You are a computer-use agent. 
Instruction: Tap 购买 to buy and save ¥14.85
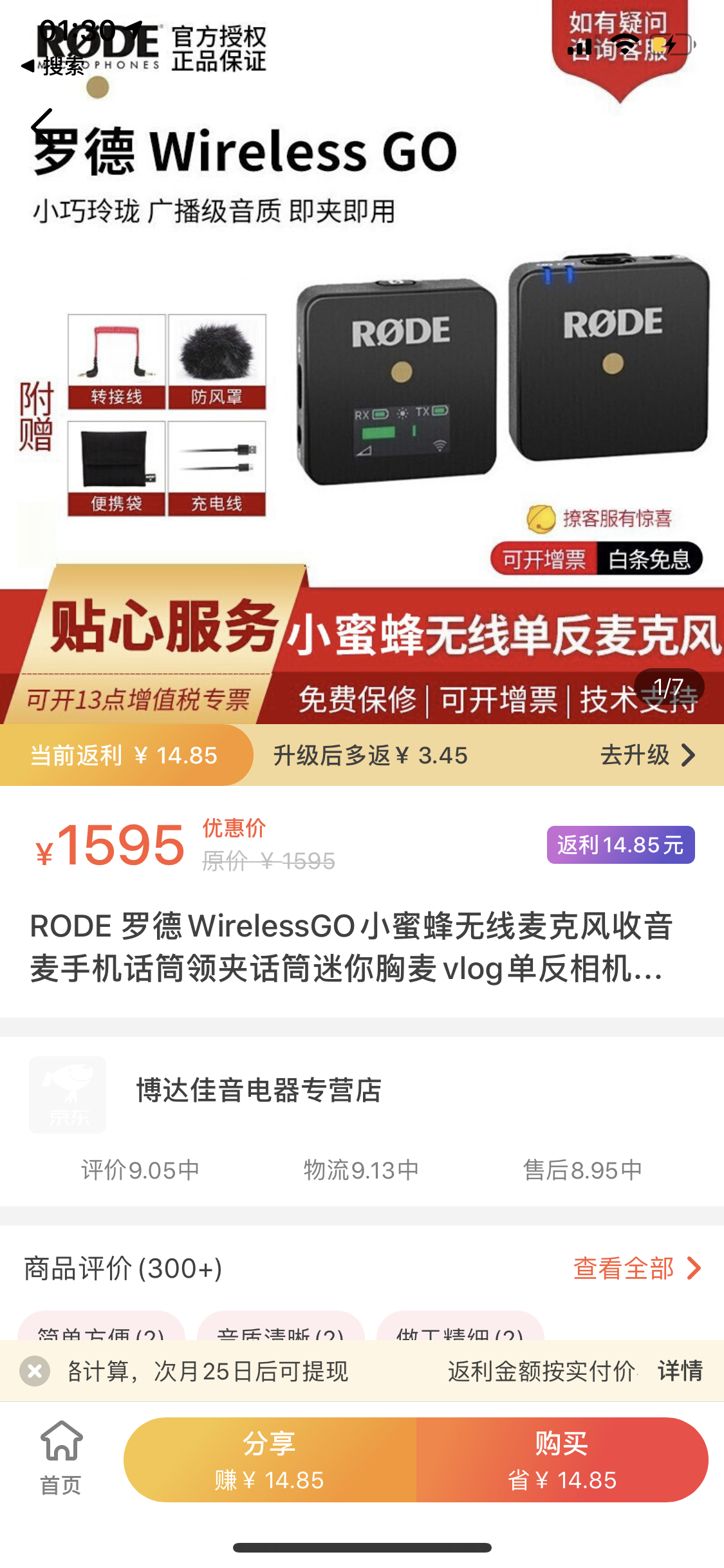(562, 1460)
